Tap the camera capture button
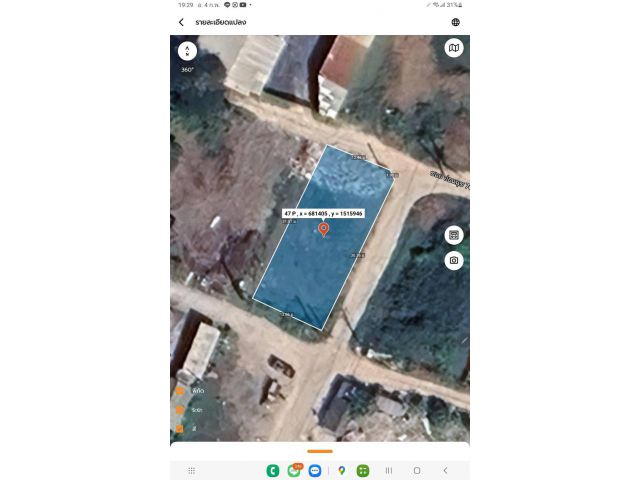640x480 pixels. point(454,260)
